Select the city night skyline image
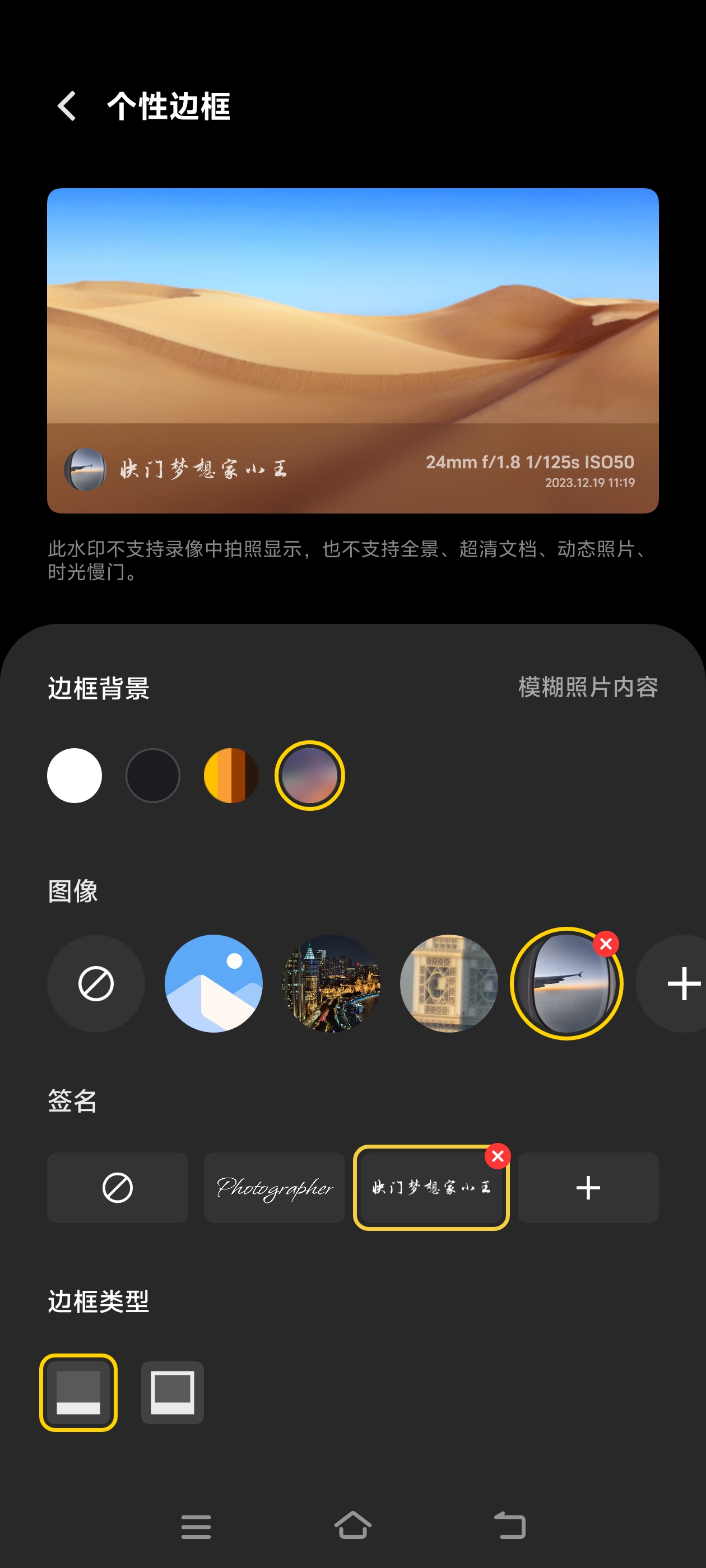Viewport: 706px width, 1568px height. (331, 984)
